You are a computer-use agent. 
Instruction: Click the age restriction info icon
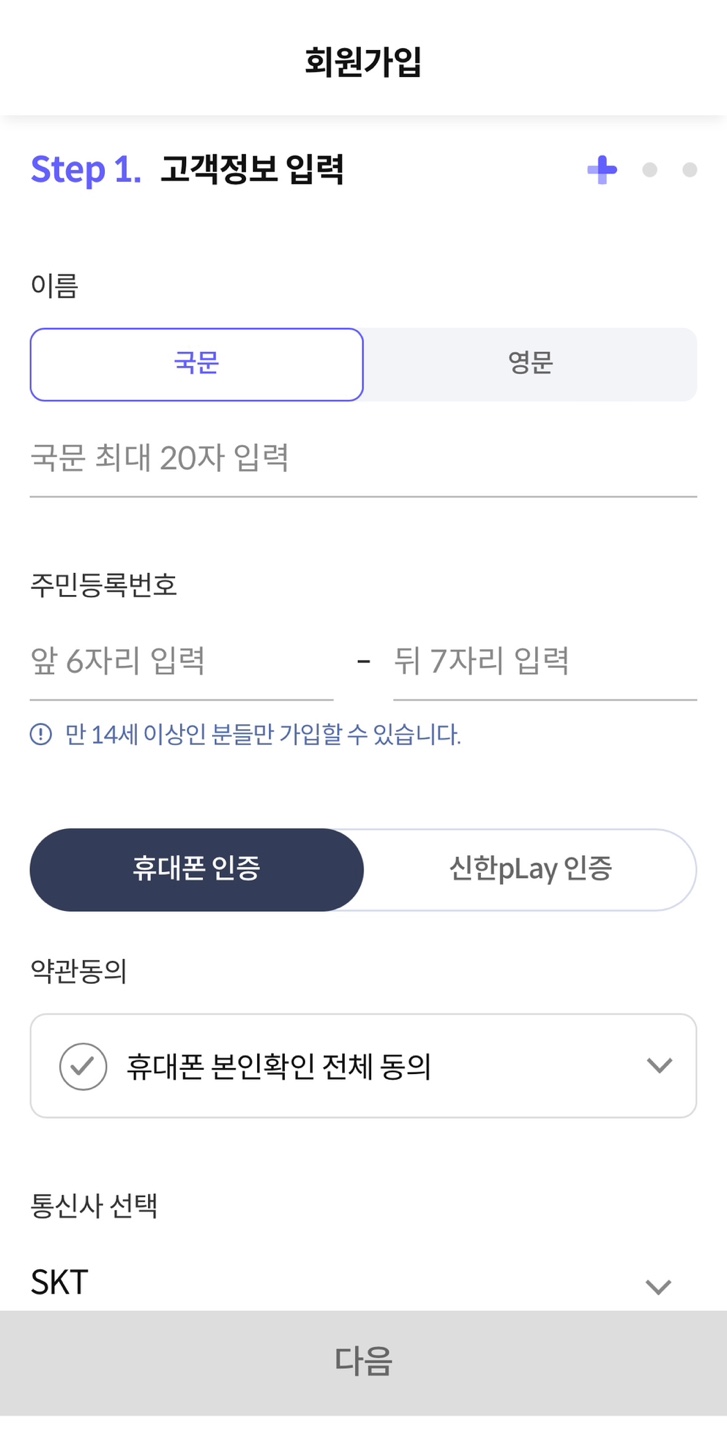coord(39,734)
